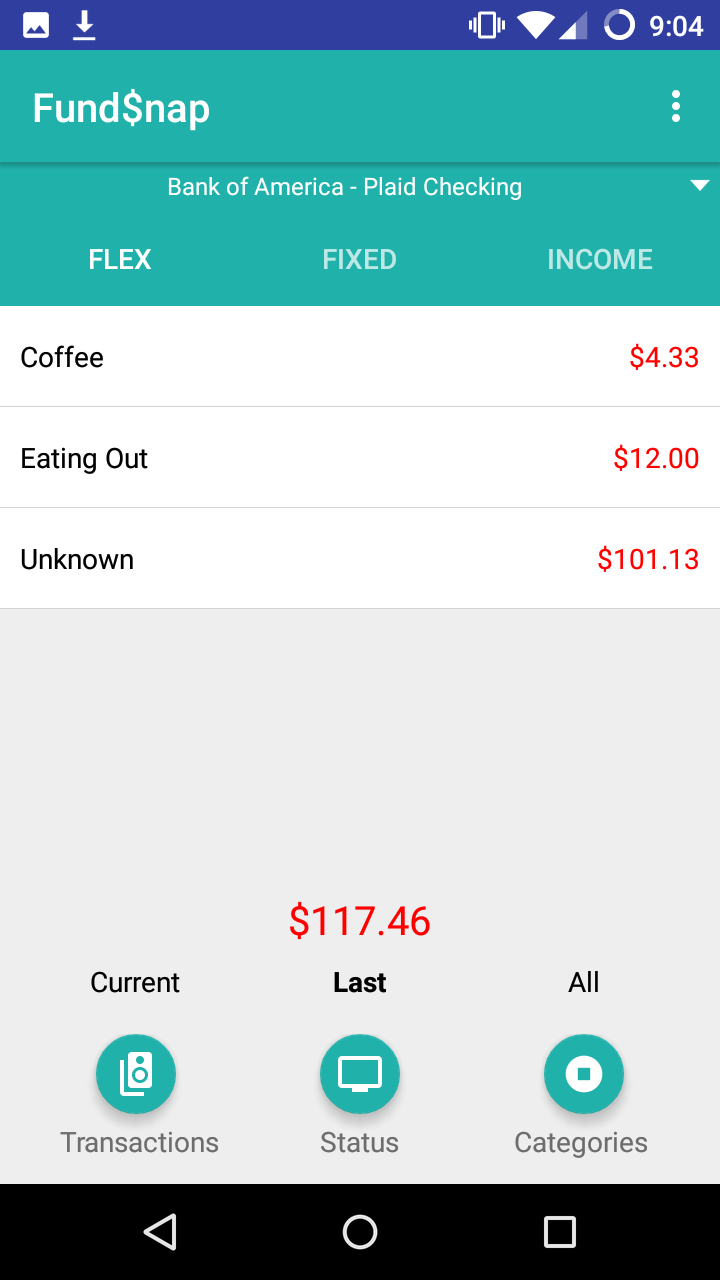Tap the system back button
The height and width of the screenshot is (1280, 720).
click(x=160, y=1232)
